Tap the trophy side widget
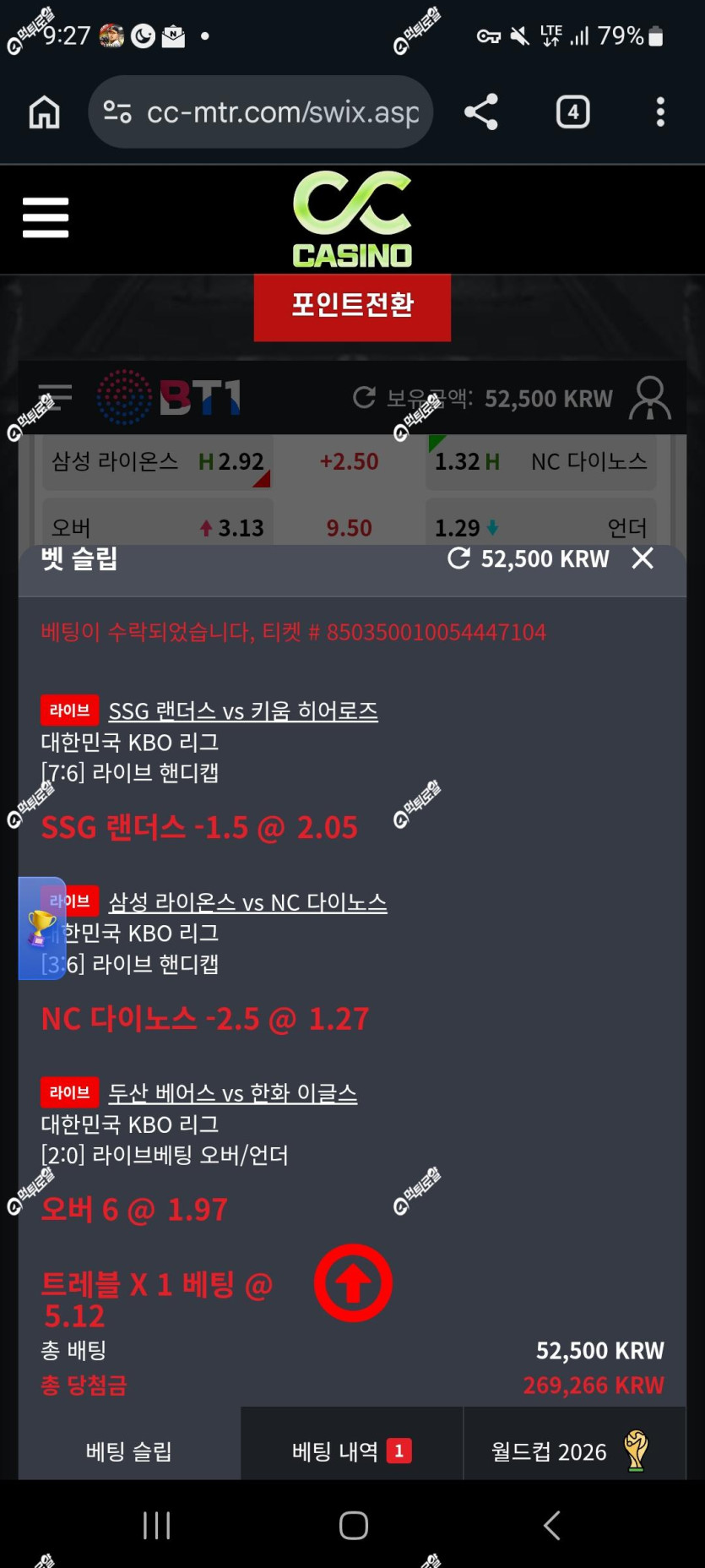705x1568 pixels. (x=41, y=928)
